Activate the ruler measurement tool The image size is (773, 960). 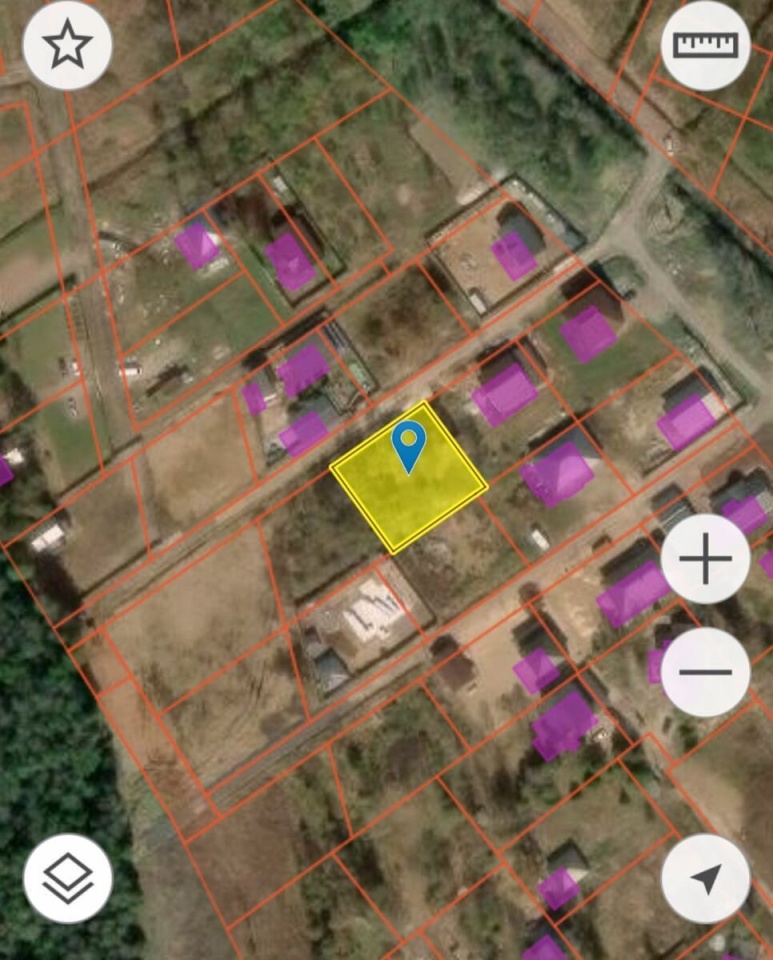[705, 46]
